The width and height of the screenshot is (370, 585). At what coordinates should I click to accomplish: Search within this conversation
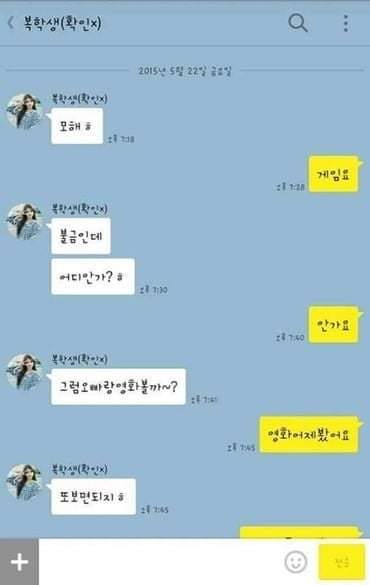pos(298,23)
